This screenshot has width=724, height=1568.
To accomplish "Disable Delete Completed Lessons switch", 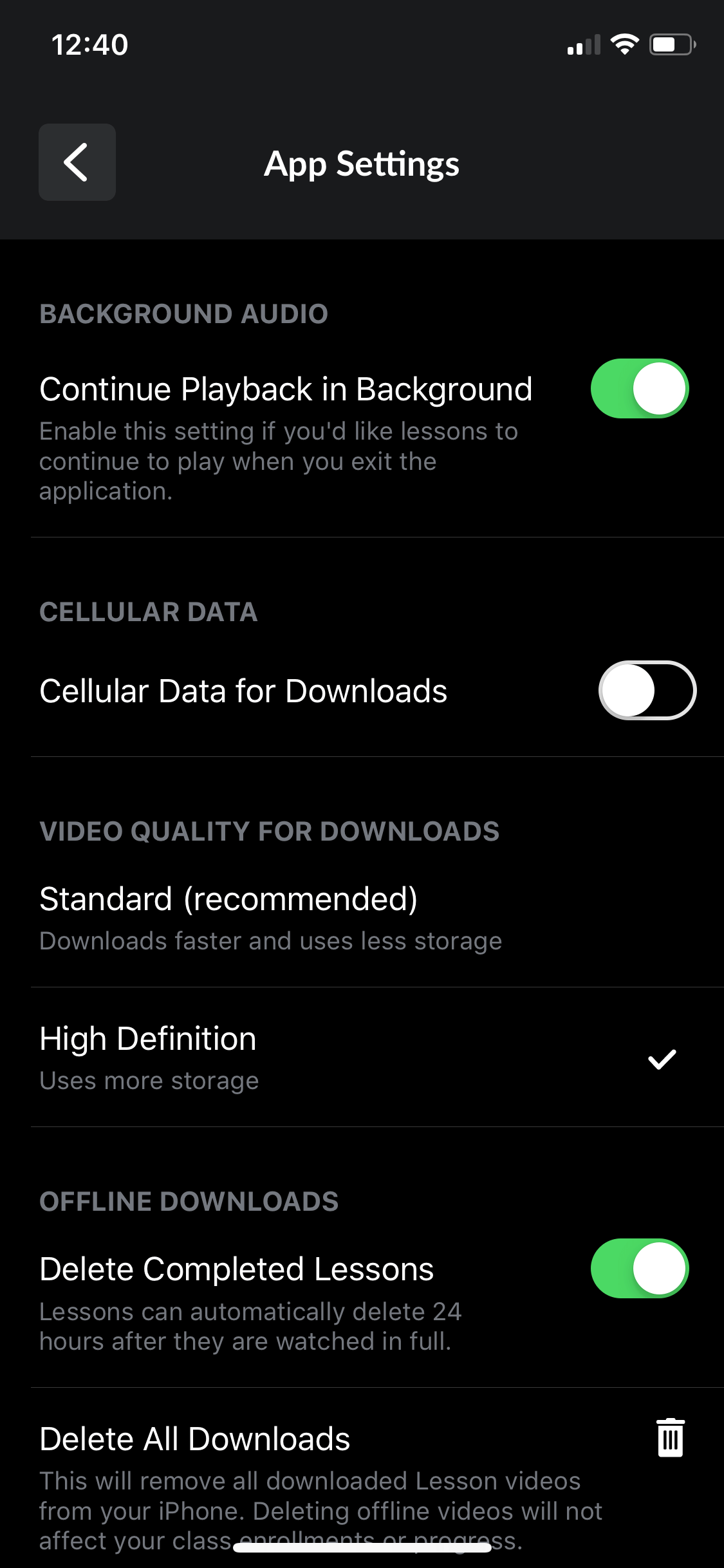I will tap(640, 1269).
